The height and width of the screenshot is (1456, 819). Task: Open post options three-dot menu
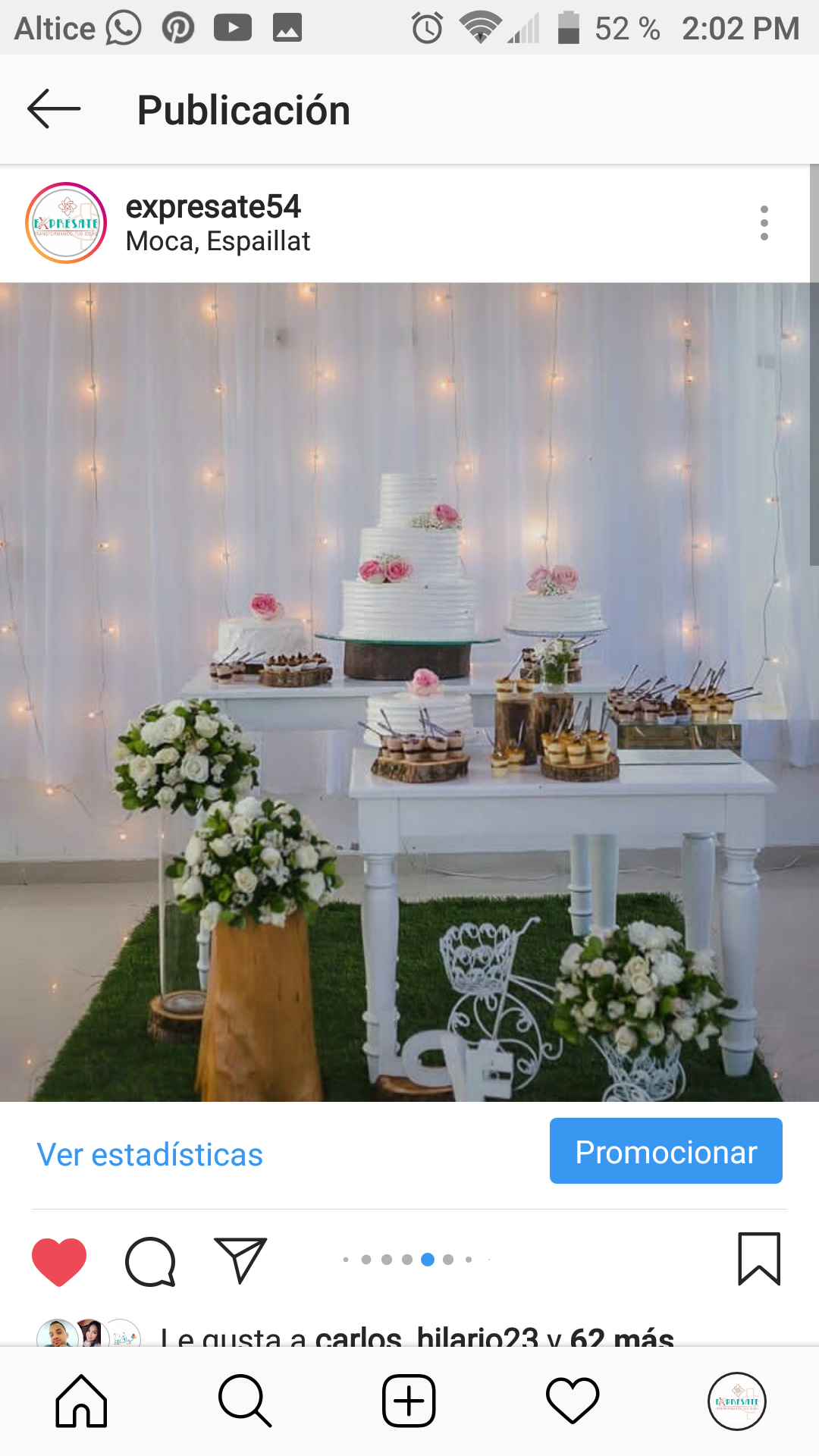[764, 223]
